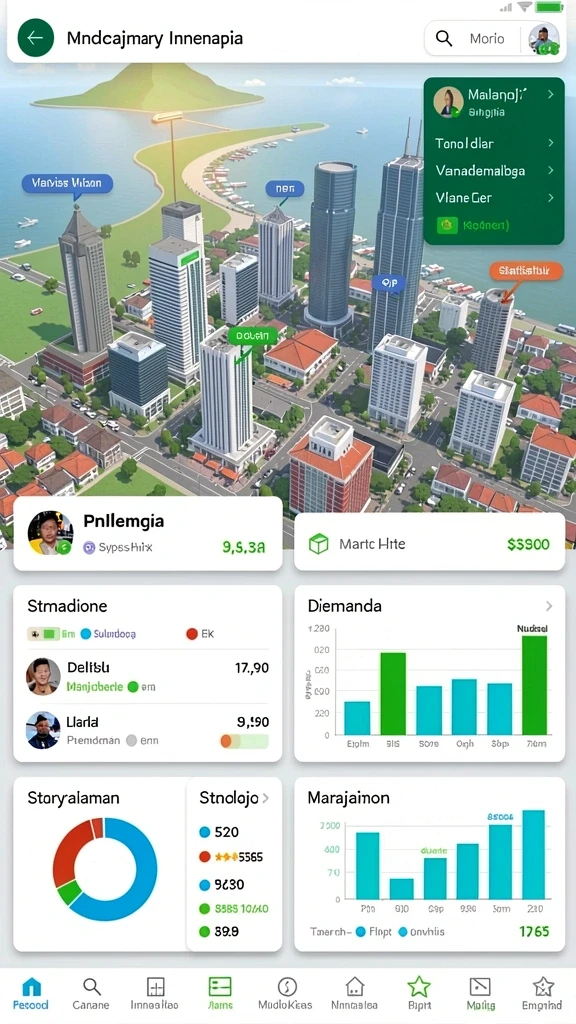Image resolution: width=576 pixels, height=1024 pixels.
Task: Switch to the MudioKias tab
Action: (285, 994)
